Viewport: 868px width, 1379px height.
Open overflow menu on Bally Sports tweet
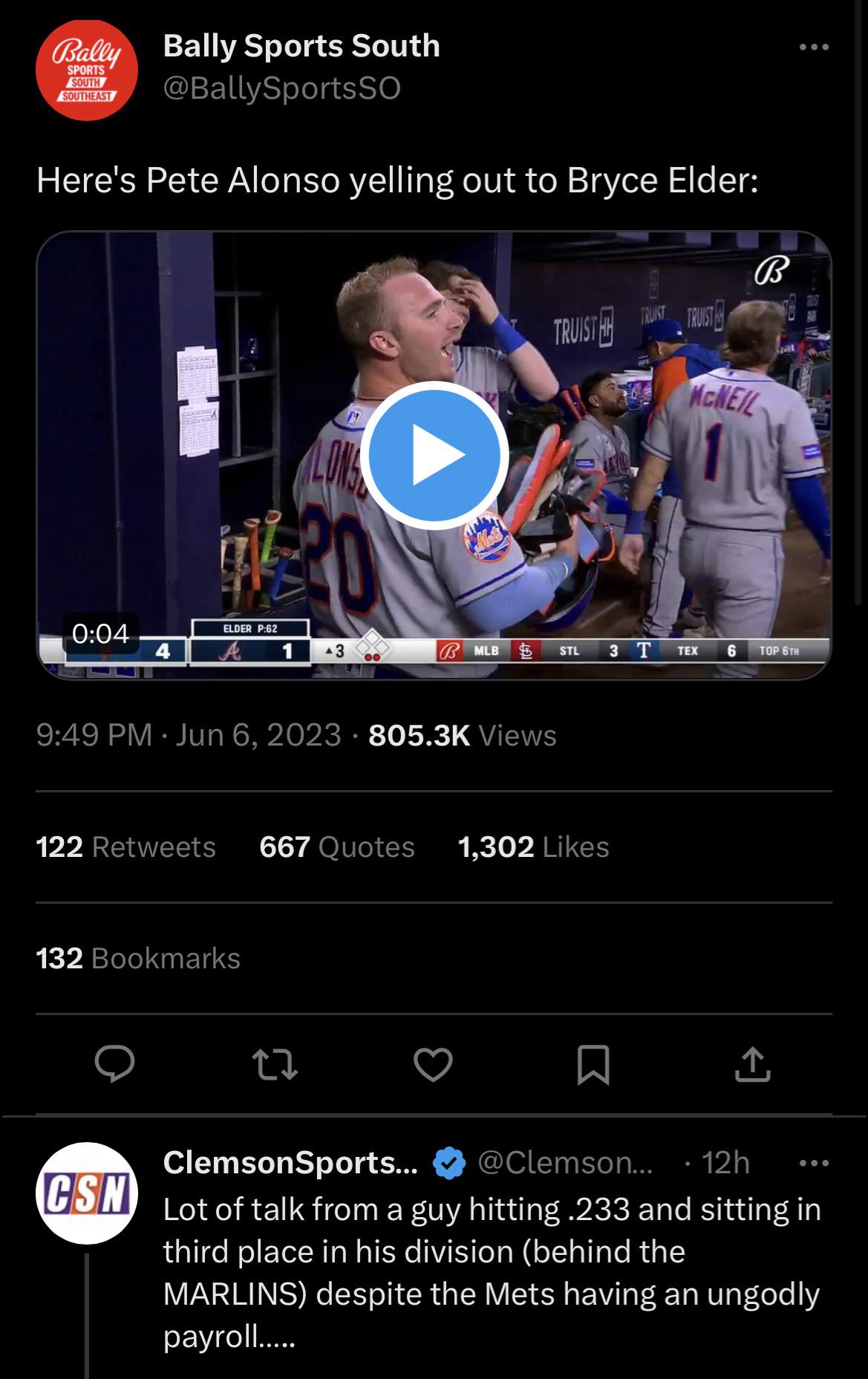click(x=814, y=48)
